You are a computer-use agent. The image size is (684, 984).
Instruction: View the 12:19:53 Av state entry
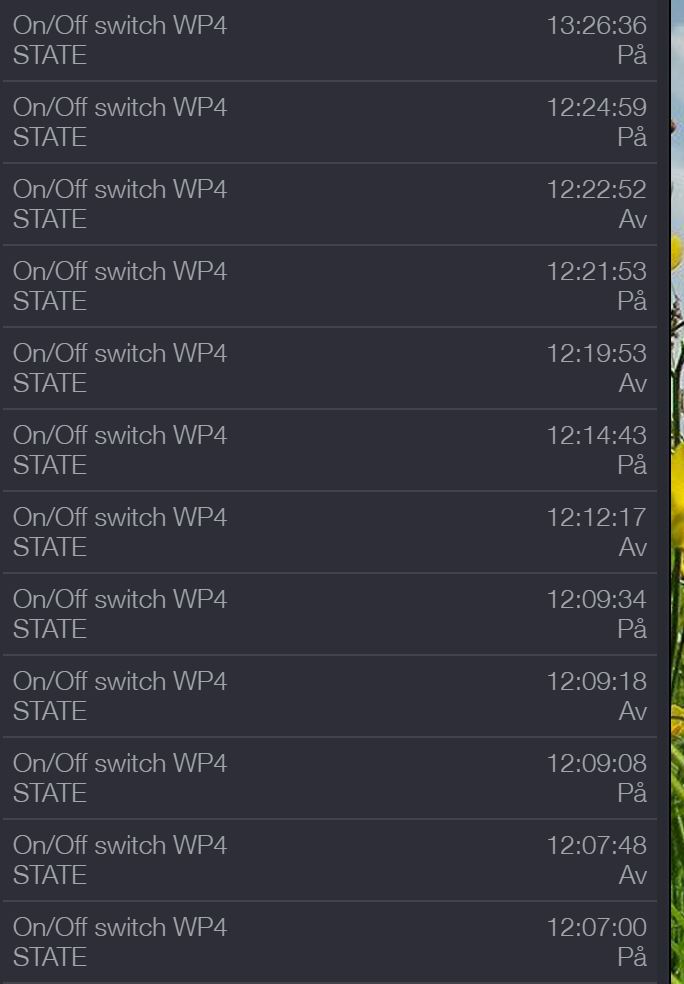(330, 368)
